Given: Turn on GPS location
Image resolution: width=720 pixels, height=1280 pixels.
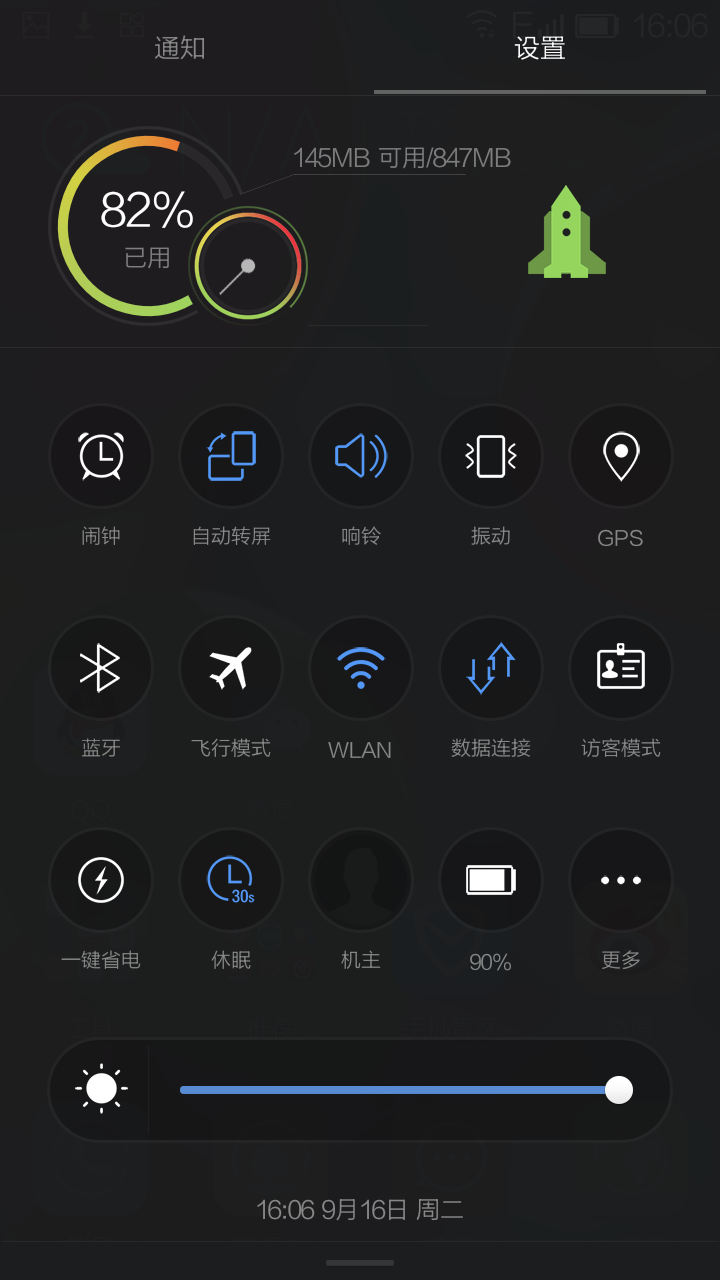Looking at the screenshot, I should [621, 456].
